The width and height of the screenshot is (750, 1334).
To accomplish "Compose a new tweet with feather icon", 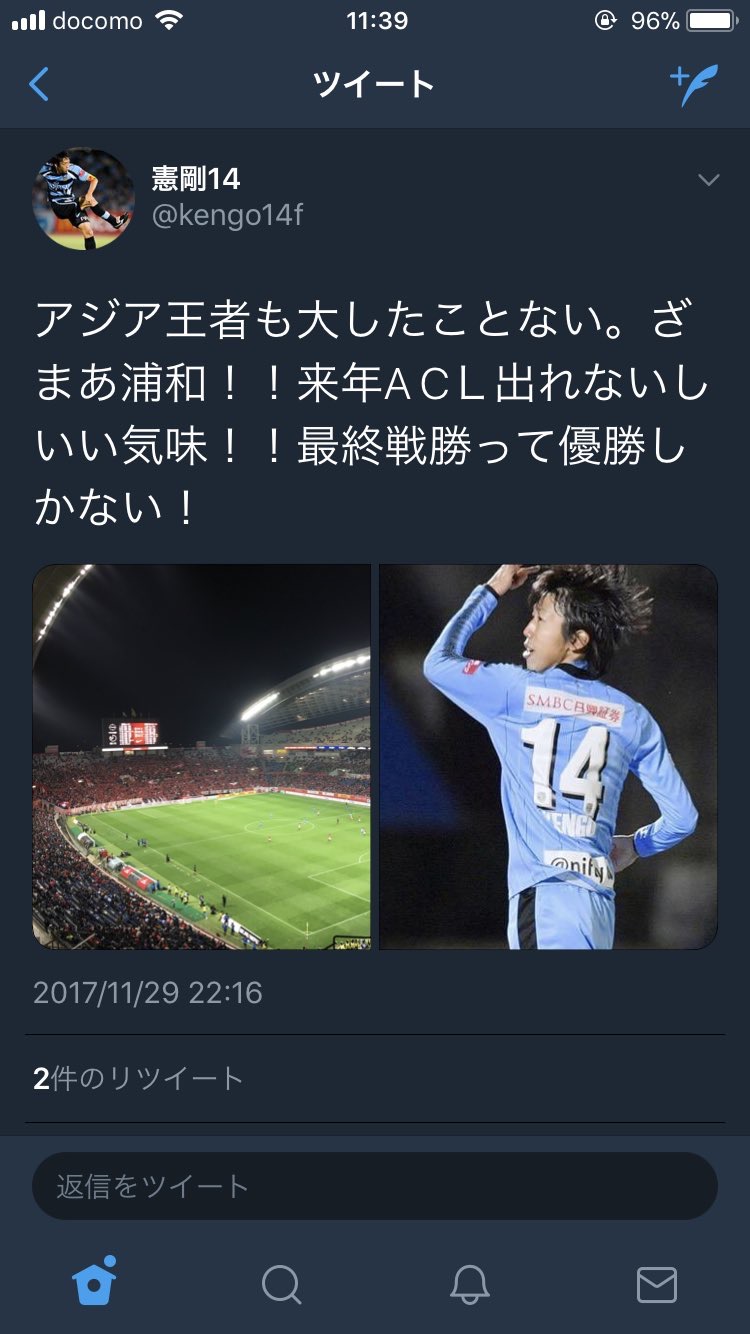I will pos(693,85).
